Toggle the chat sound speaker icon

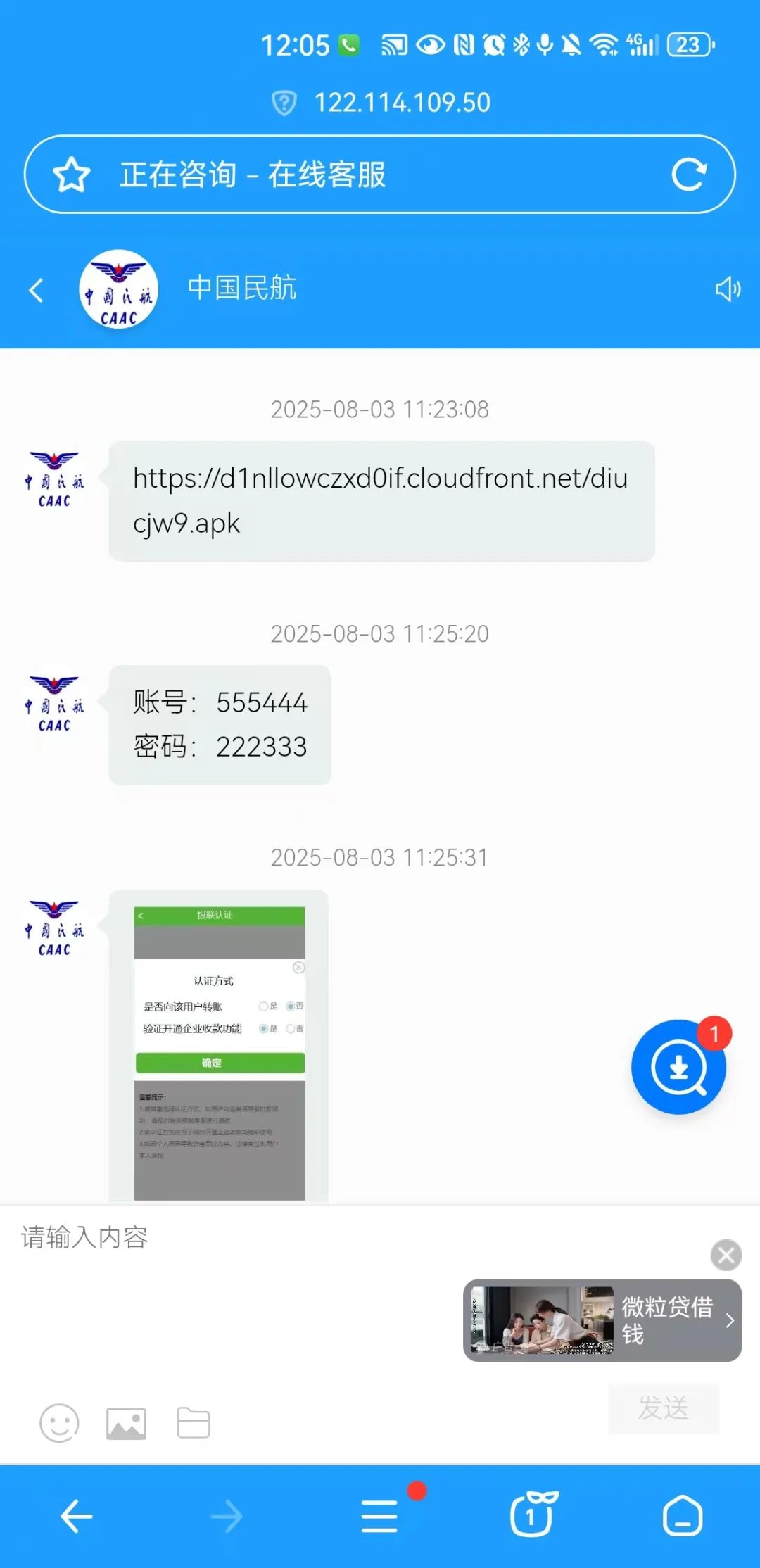[x=727, y=289]
